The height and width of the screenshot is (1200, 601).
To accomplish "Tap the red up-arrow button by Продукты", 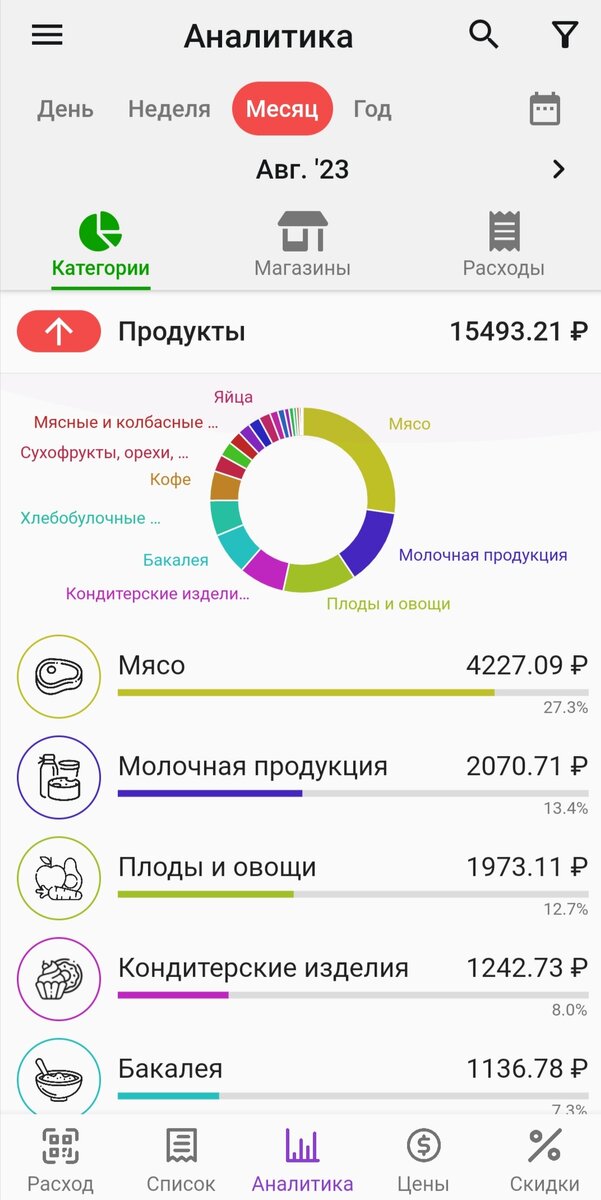I will coord(59,332).
